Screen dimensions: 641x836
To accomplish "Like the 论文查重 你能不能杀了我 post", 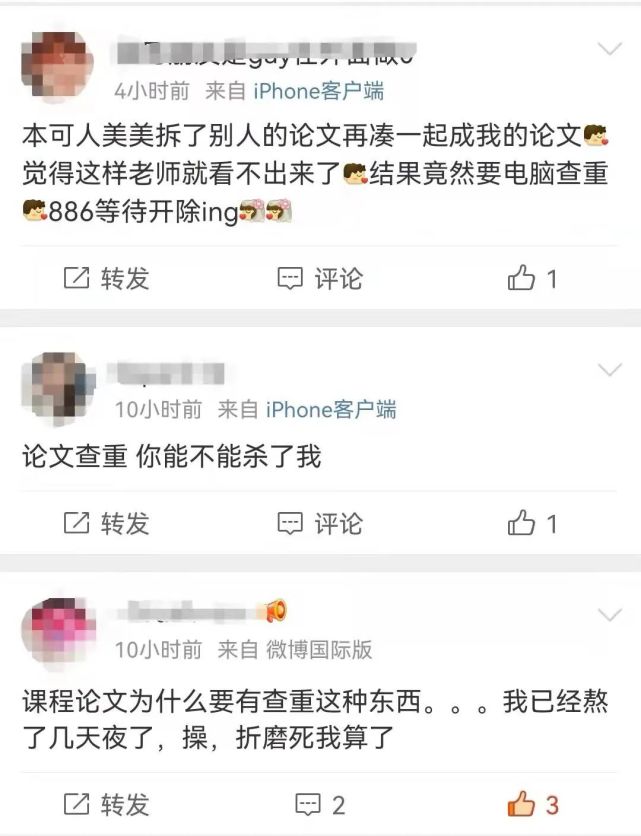I will [x=532, y=522].
